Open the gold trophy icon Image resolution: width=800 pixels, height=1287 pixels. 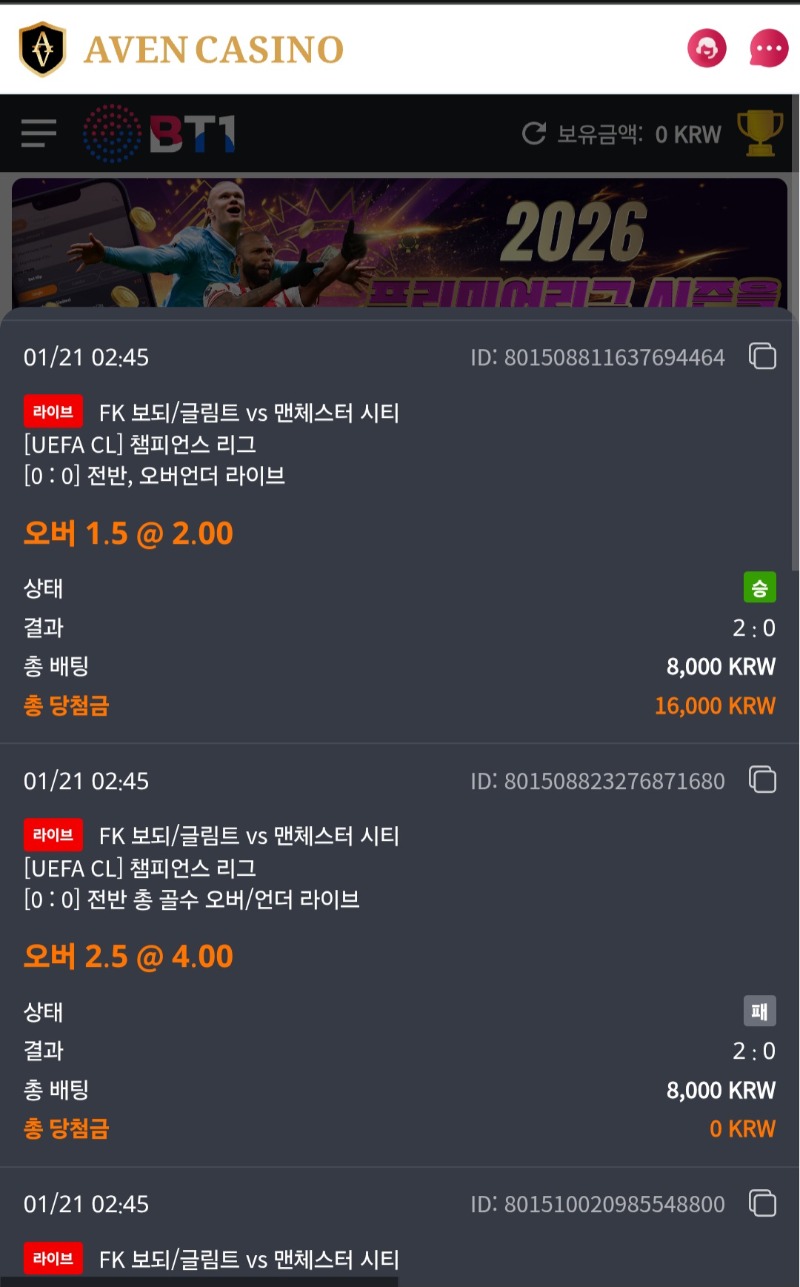tap(761, 131)
